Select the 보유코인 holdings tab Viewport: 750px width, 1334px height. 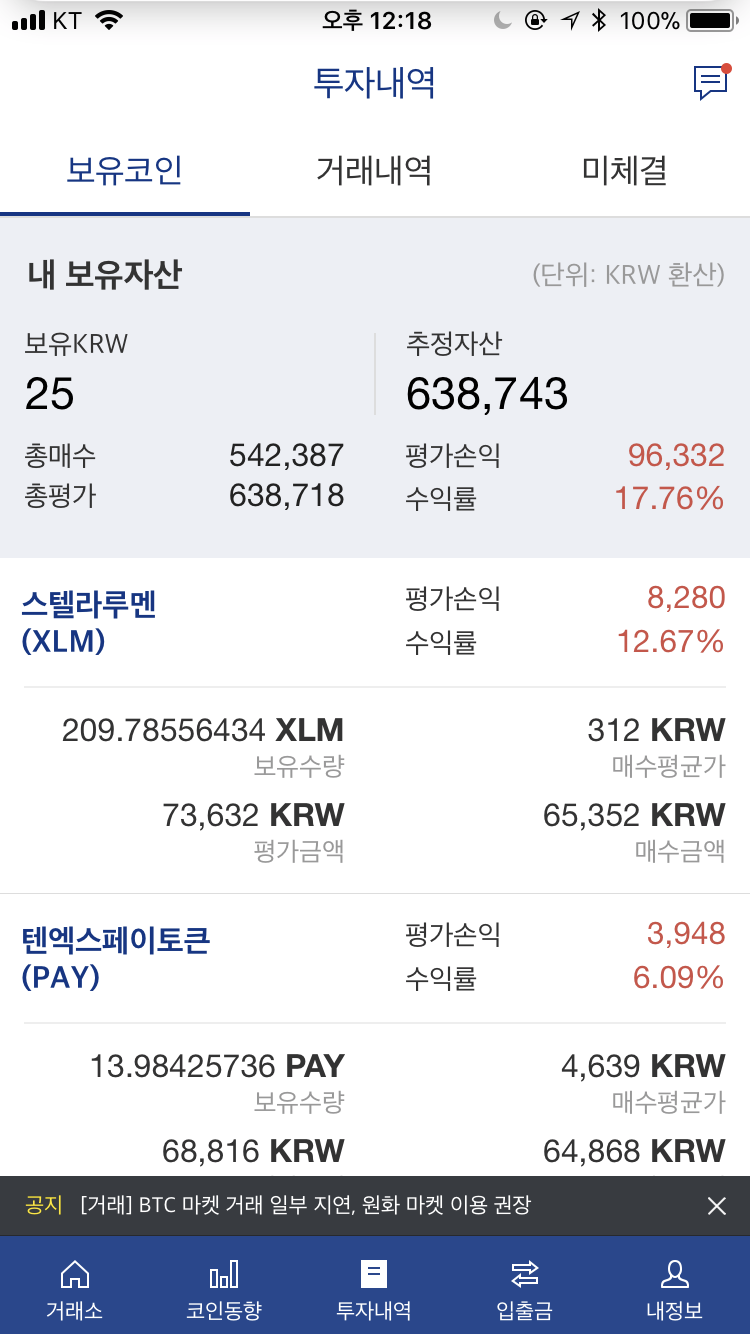coord(124,170)
